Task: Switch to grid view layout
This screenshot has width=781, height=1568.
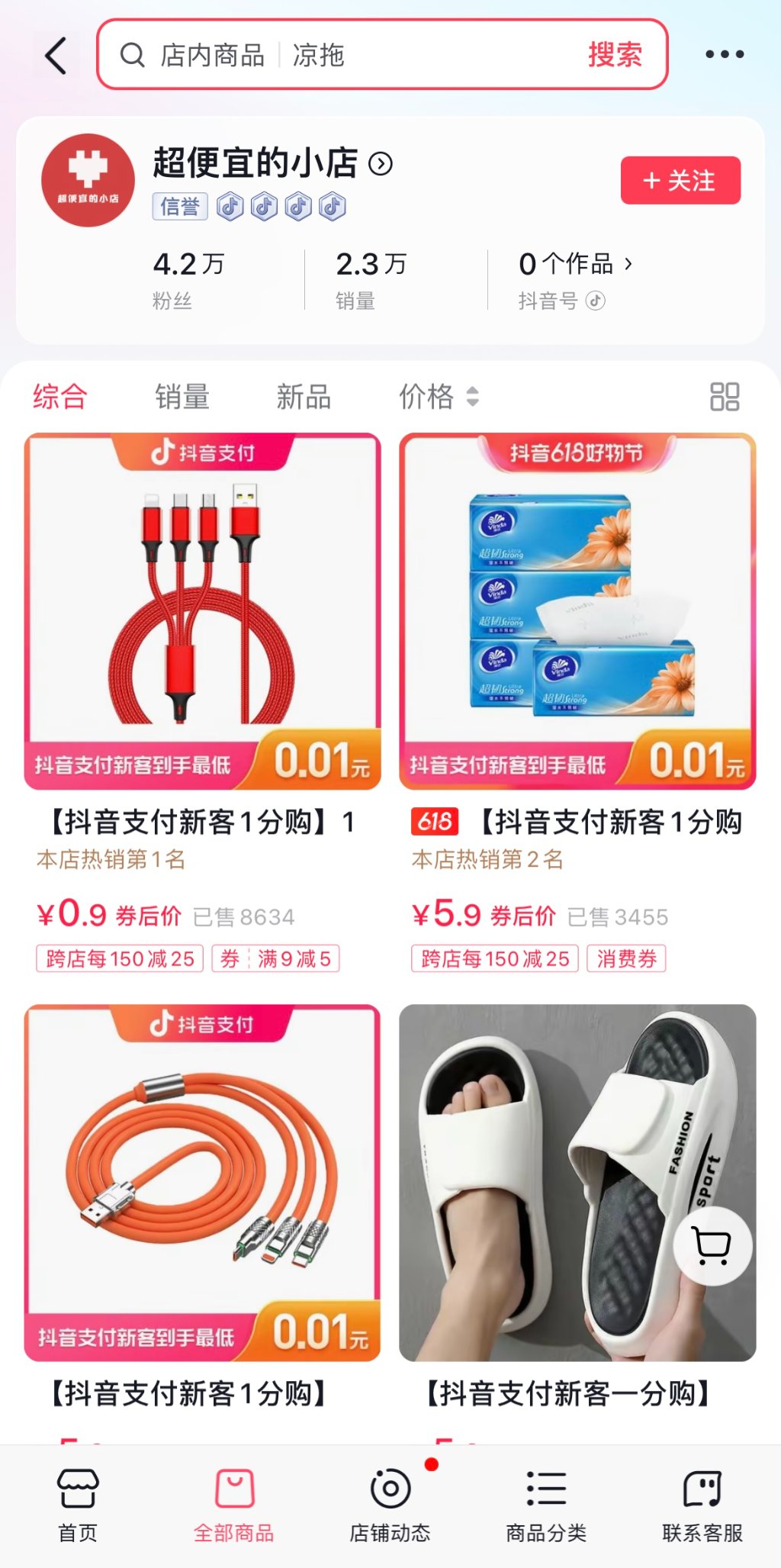Action: tap(725, 397)
